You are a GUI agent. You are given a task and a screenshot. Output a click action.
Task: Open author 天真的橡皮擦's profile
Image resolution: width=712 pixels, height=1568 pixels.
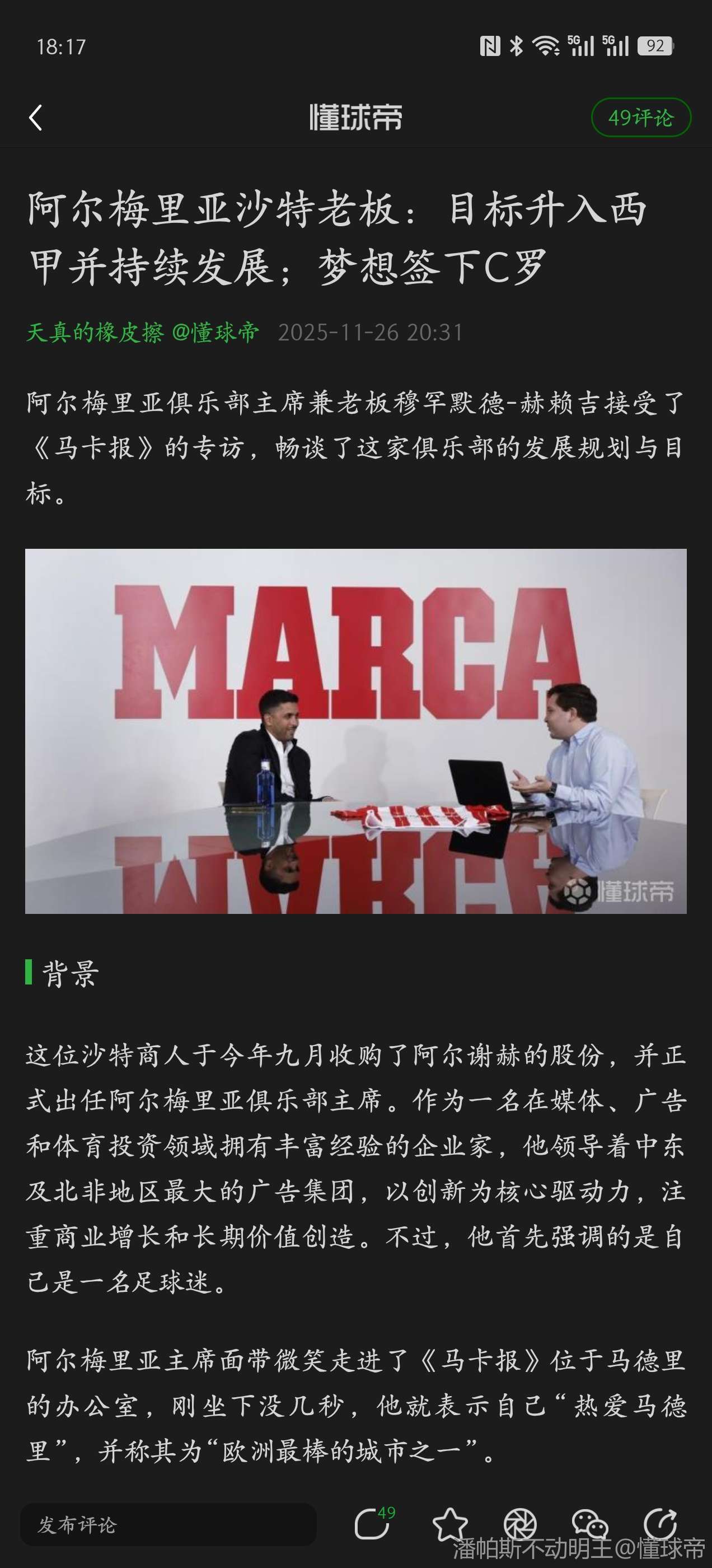[x=95, y=332]
